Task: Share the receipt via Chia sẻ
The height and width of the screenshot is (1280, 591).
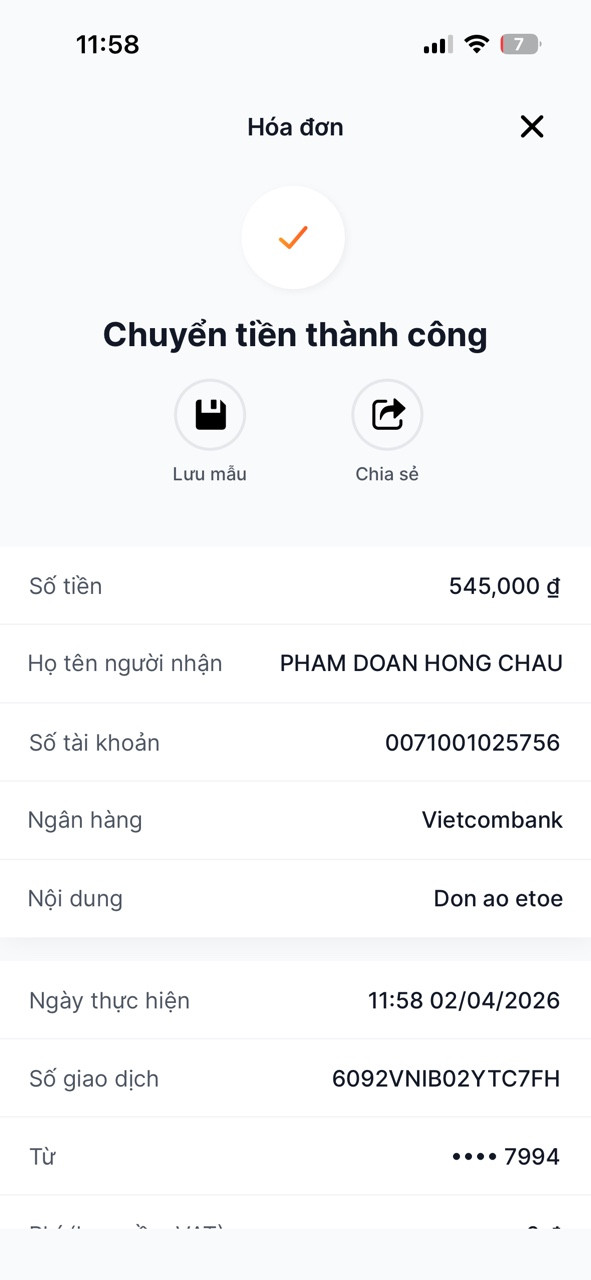Action: tap(387, 415)
